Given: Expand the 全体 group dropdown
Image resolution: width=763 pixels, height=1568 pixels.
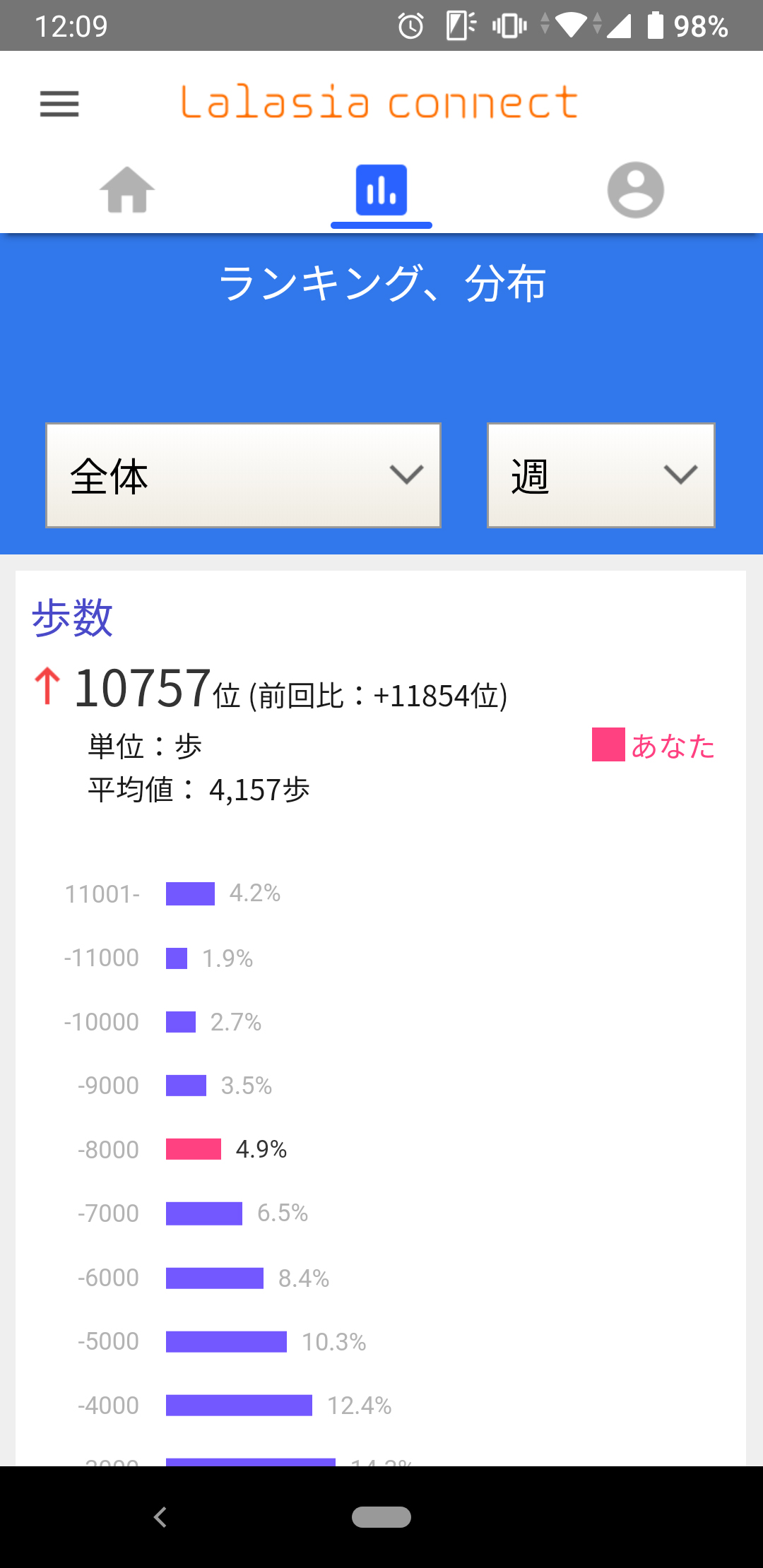Looking at the screenshot, I should (x=243, y=475).
